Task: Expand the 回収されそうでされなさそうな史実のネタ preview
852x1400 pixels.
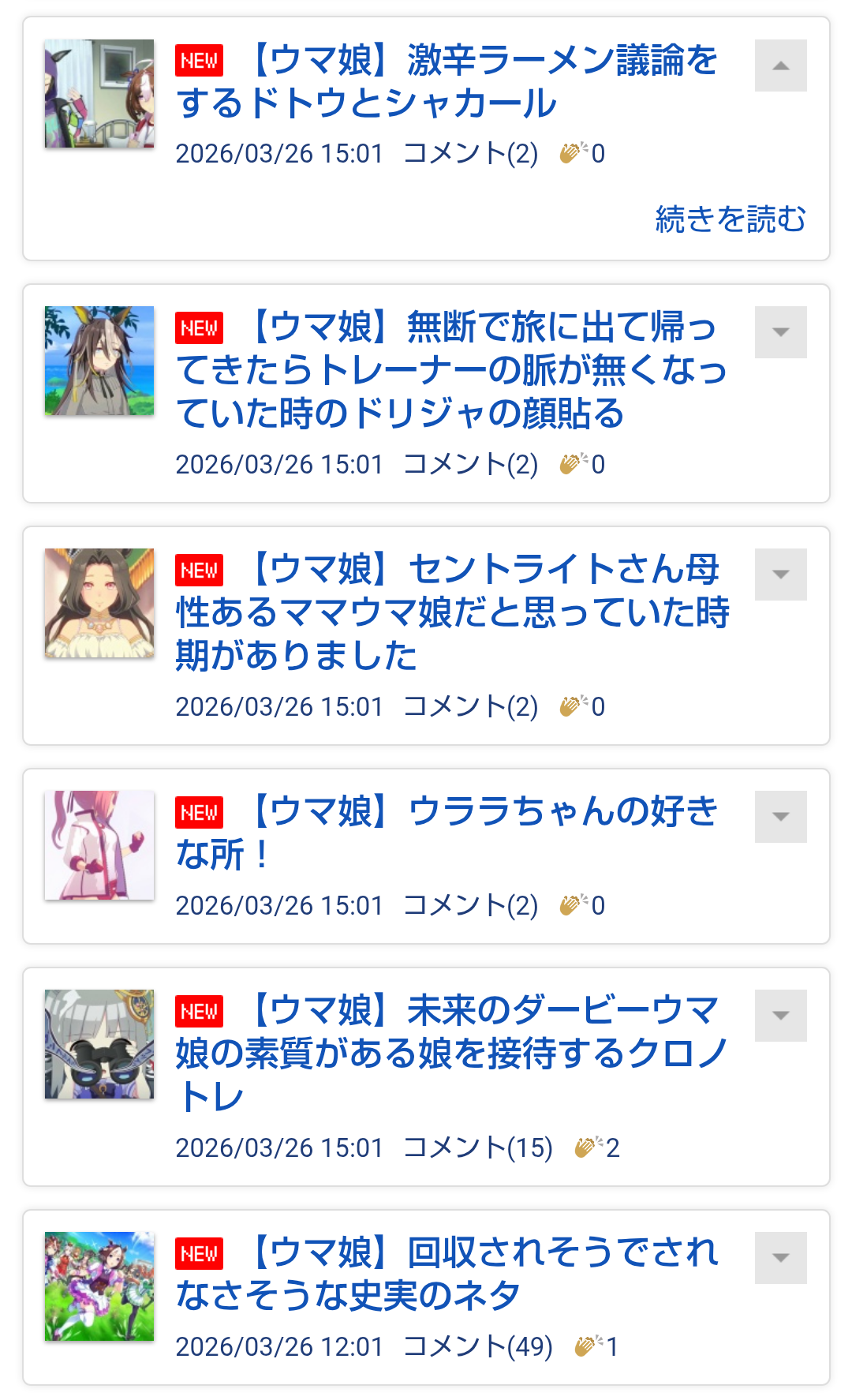Action: (x=780, y=1258)
